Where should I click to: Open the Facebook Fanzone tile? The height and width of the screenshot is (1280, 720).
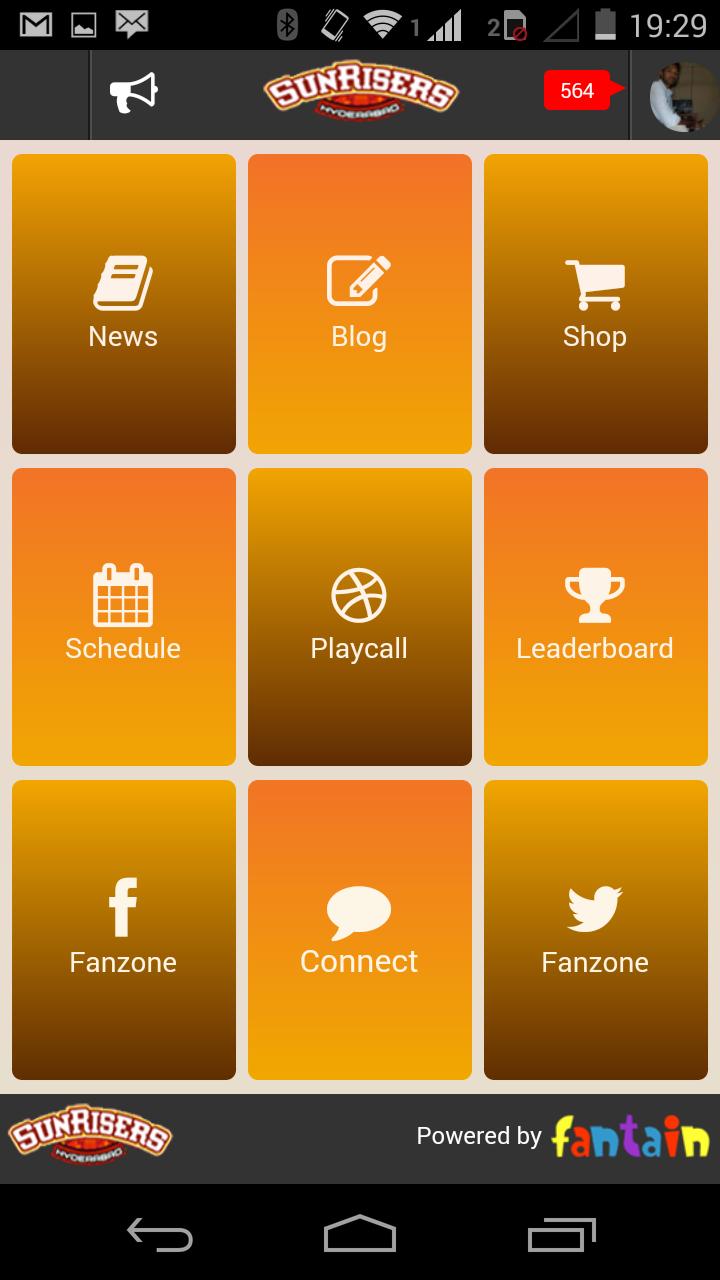(x=124, y=930)
